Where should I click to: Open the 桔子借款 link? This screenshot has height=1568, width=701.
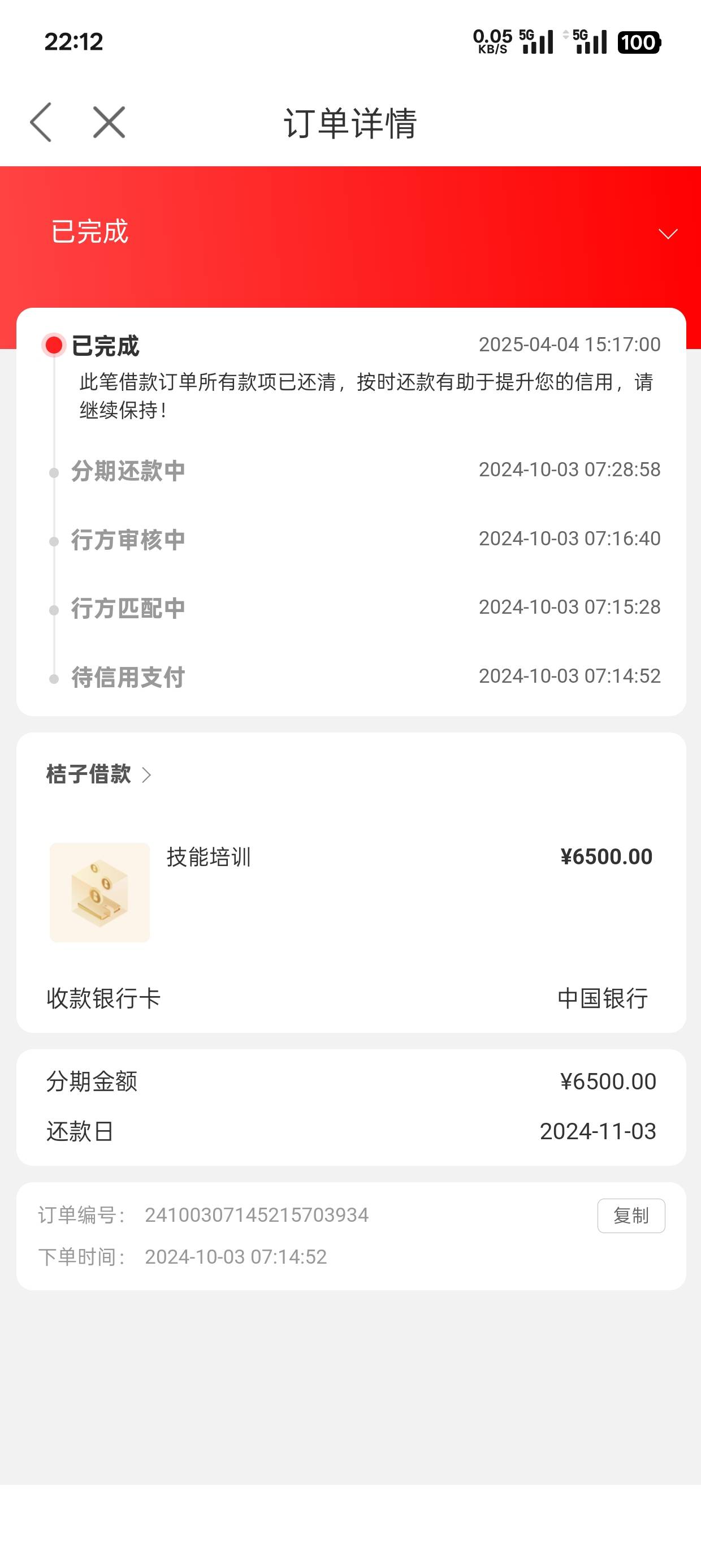[x=98, y=774]
